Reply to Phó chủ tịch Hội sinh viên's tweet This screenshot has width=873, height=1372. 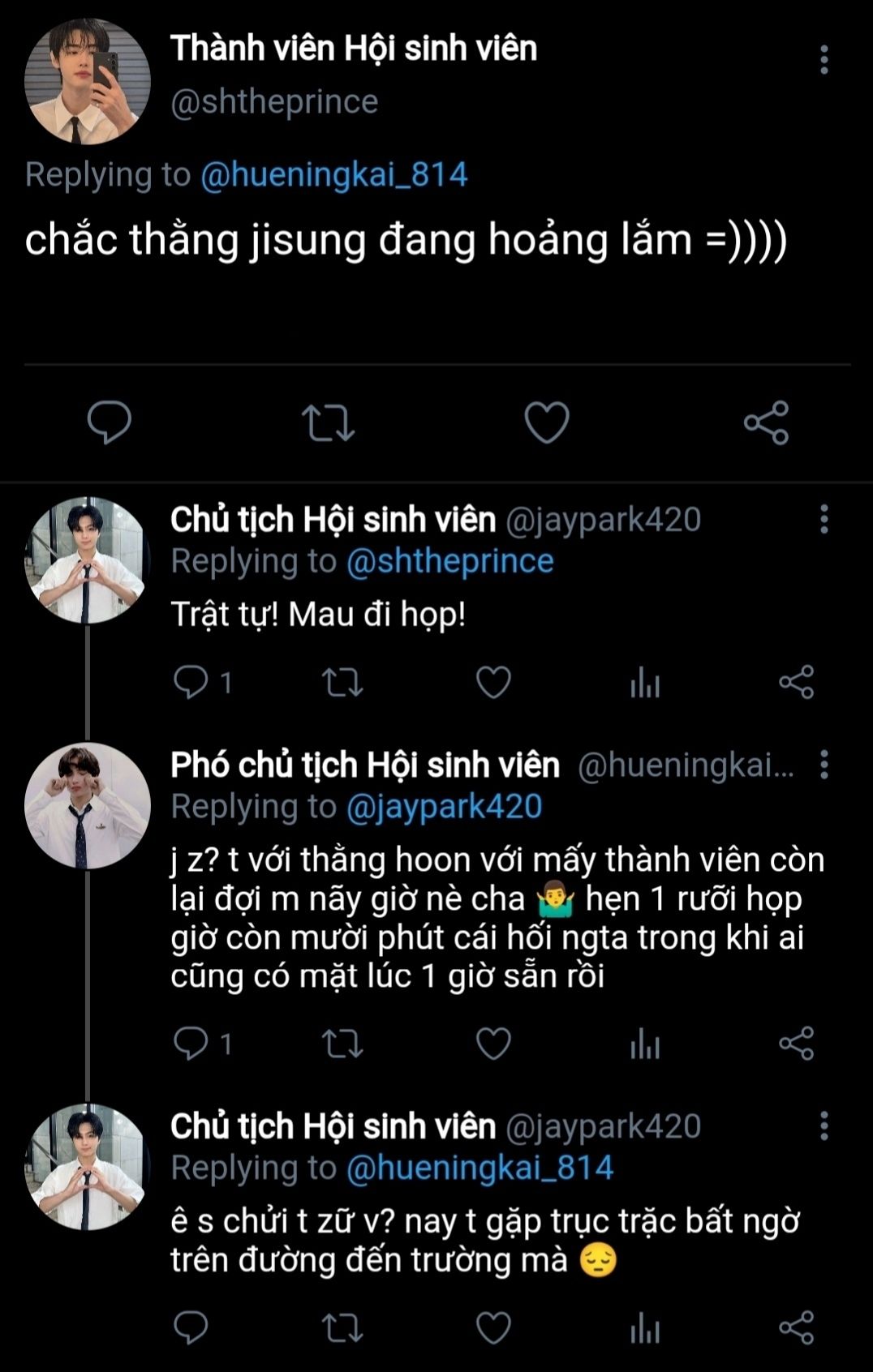191,1044
